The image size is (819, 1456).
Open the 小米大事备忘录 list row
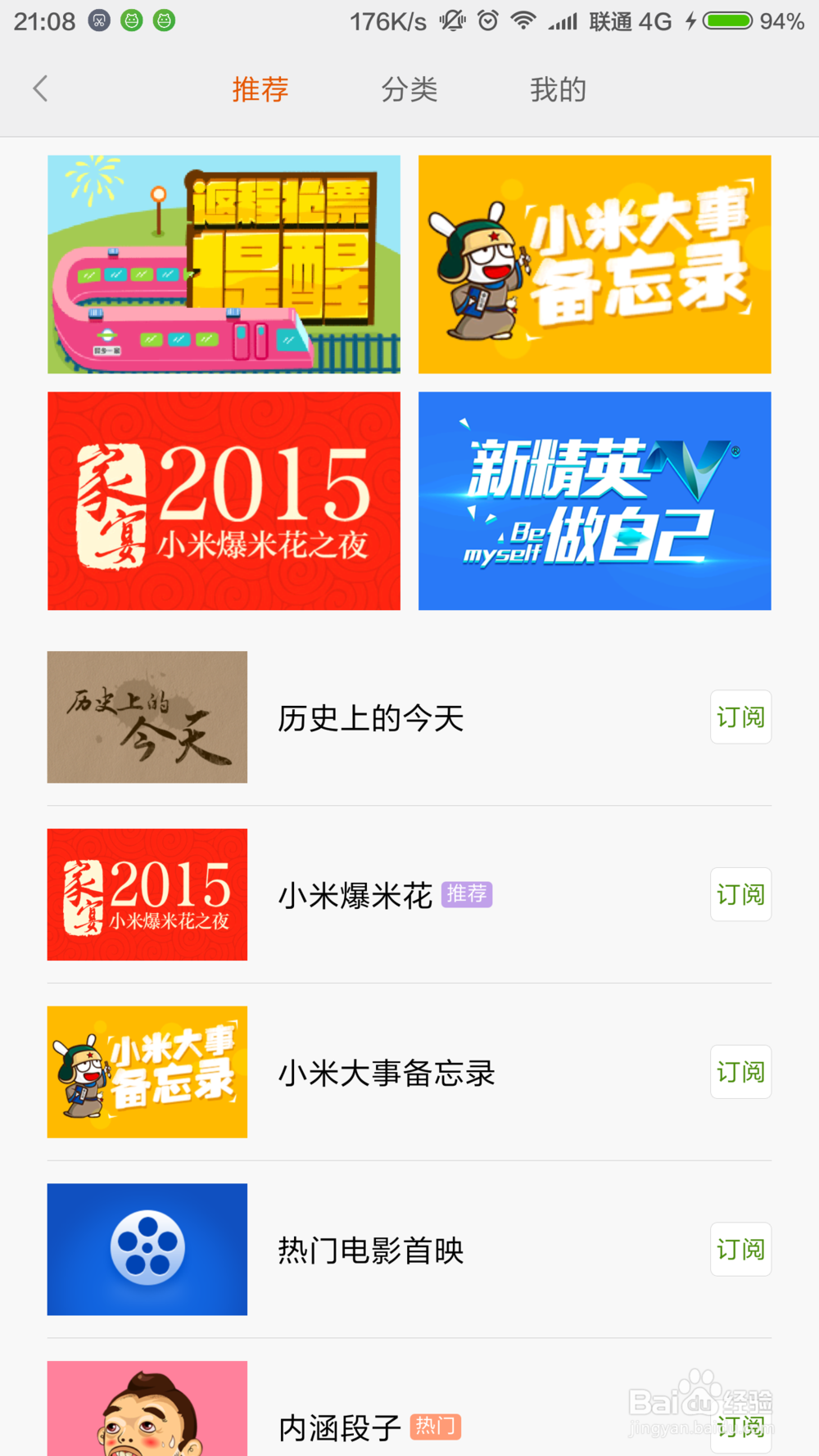coord(387,1073)
